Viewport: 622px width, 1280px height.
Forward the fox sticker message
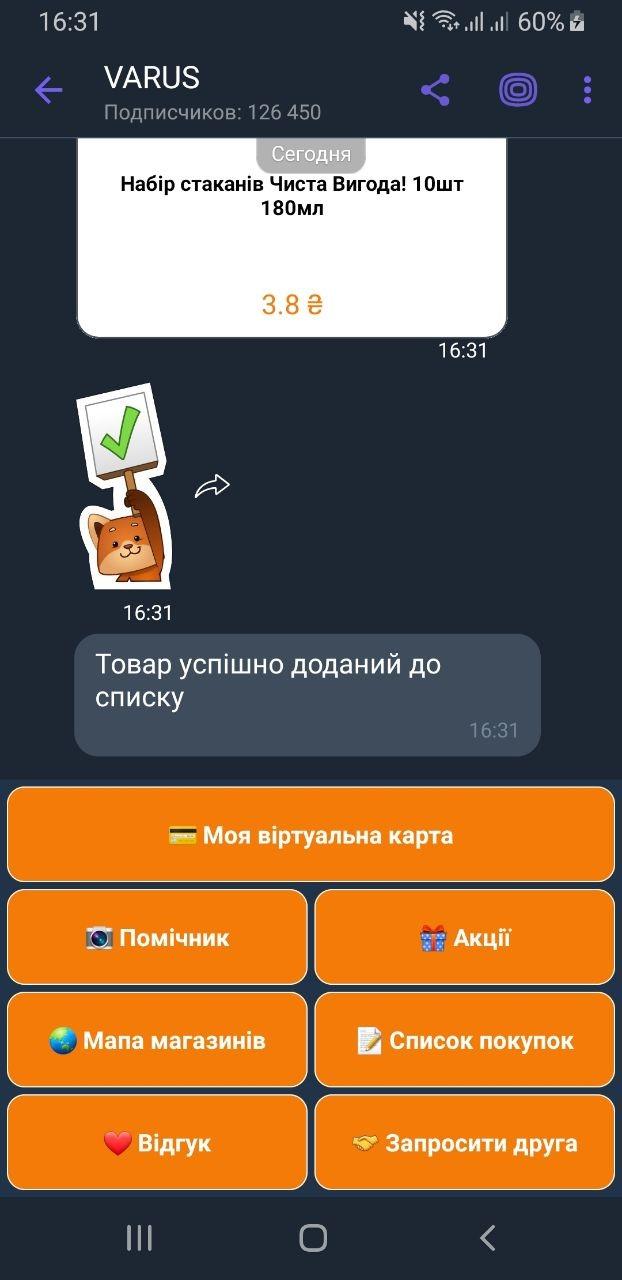pos(212,486)
